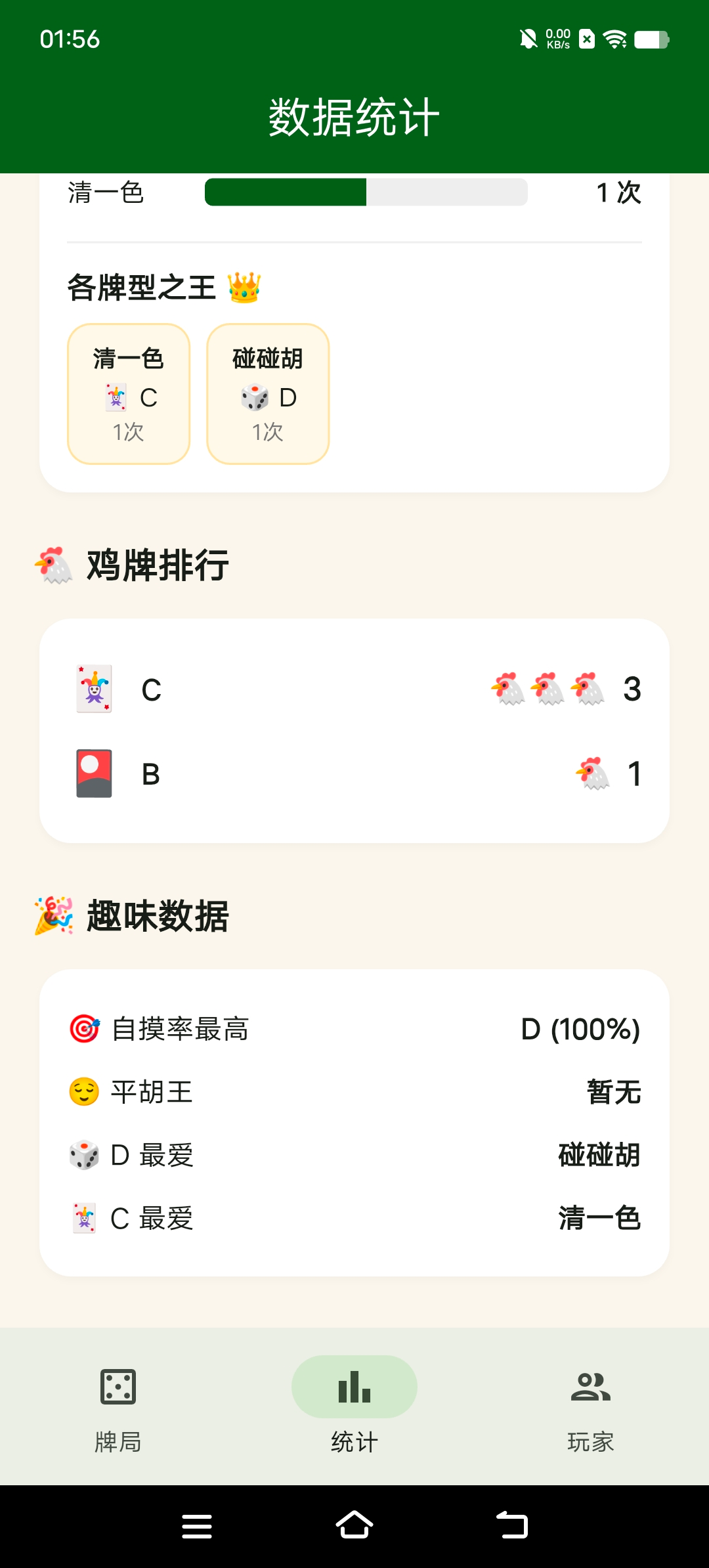The width and height of the screenshot is (709, 1568).
Task: Tap the party popper icon beside 趣味数据
Action: tap(54, 917)
